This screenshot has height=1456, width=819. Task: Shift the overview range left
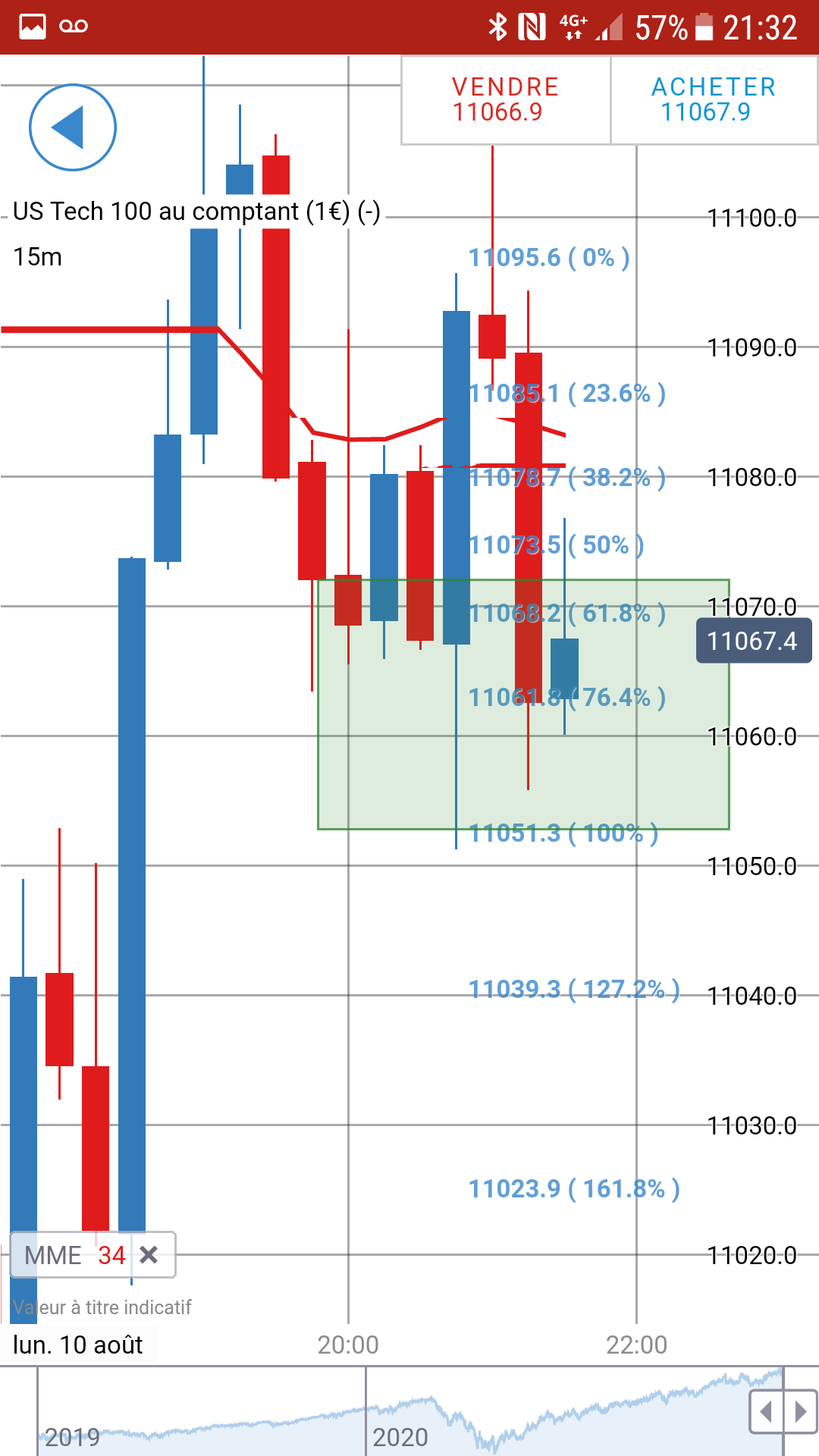pos(766,1412)
